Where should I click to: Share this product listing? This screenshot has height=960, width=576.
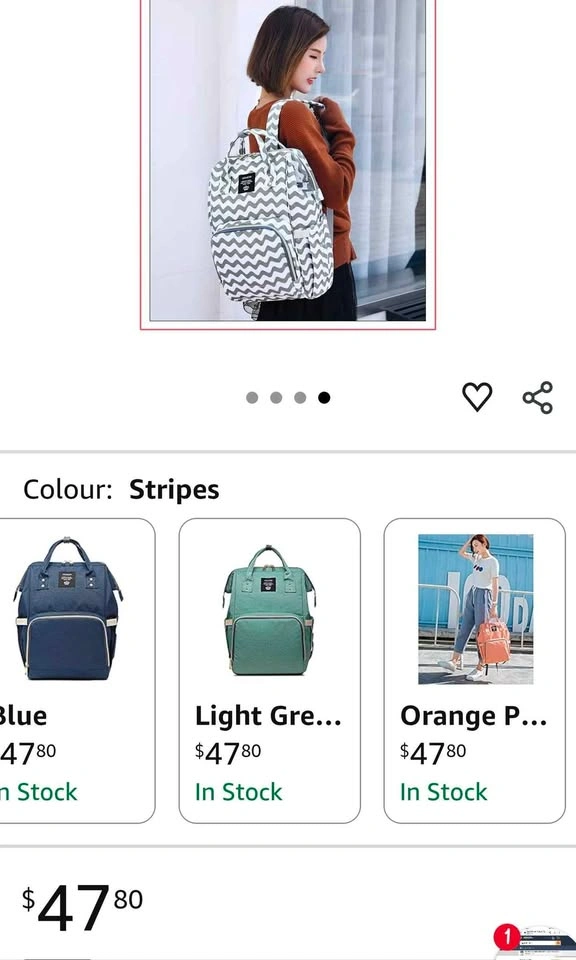coord(537,397)
